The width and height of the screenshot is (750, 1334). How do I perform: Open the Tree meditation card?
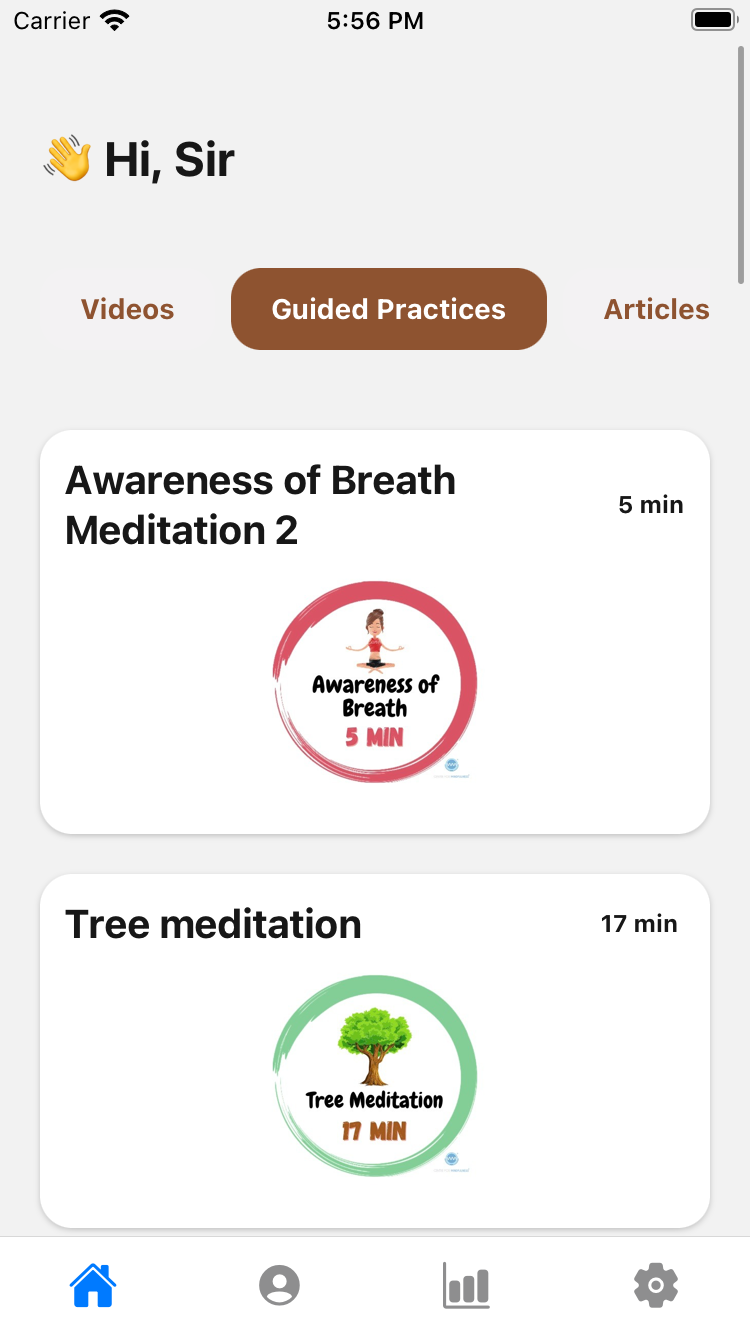(x=375, y=1051)
